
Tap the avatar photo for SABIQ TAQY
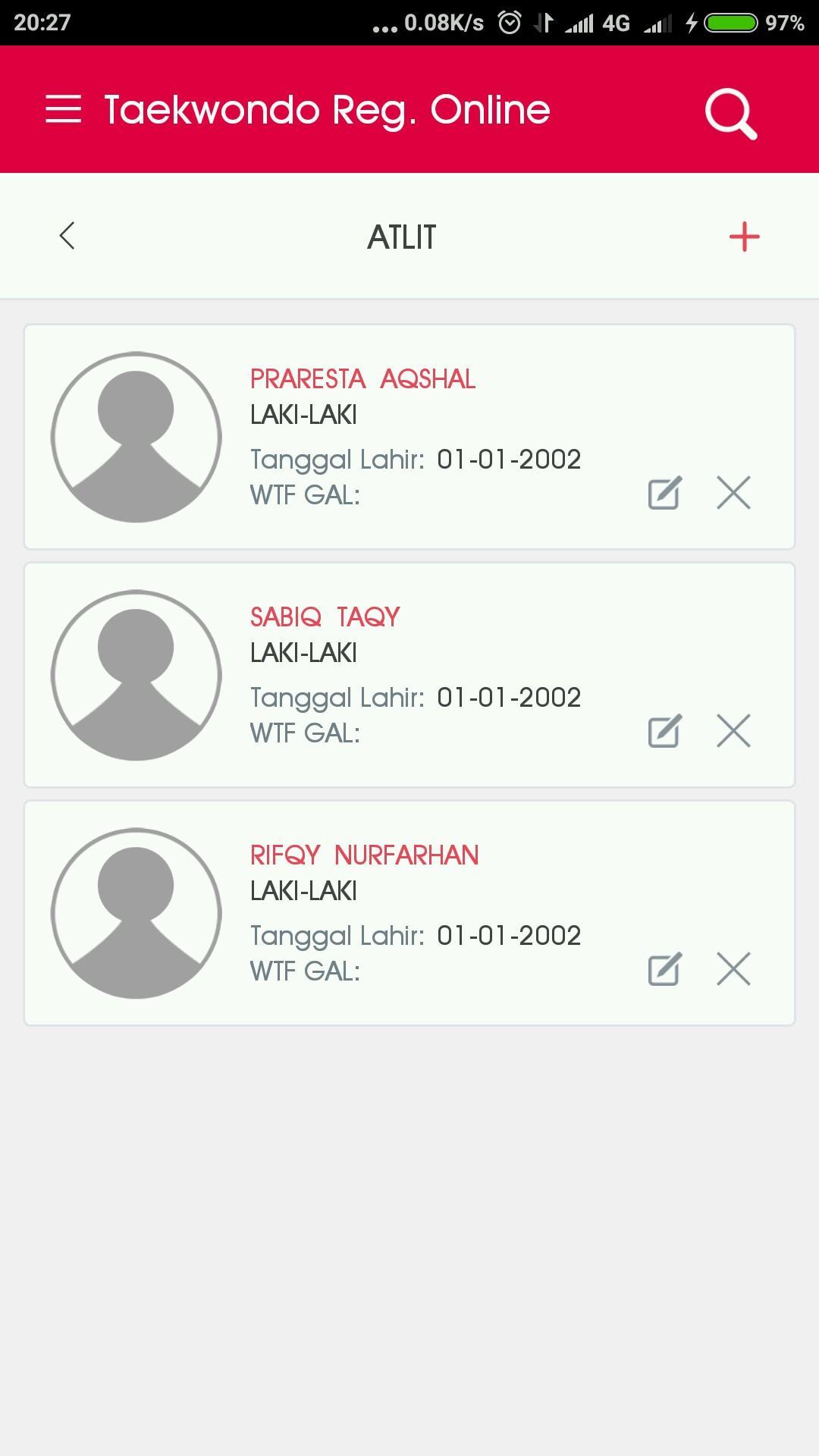(x=136, y=675)
